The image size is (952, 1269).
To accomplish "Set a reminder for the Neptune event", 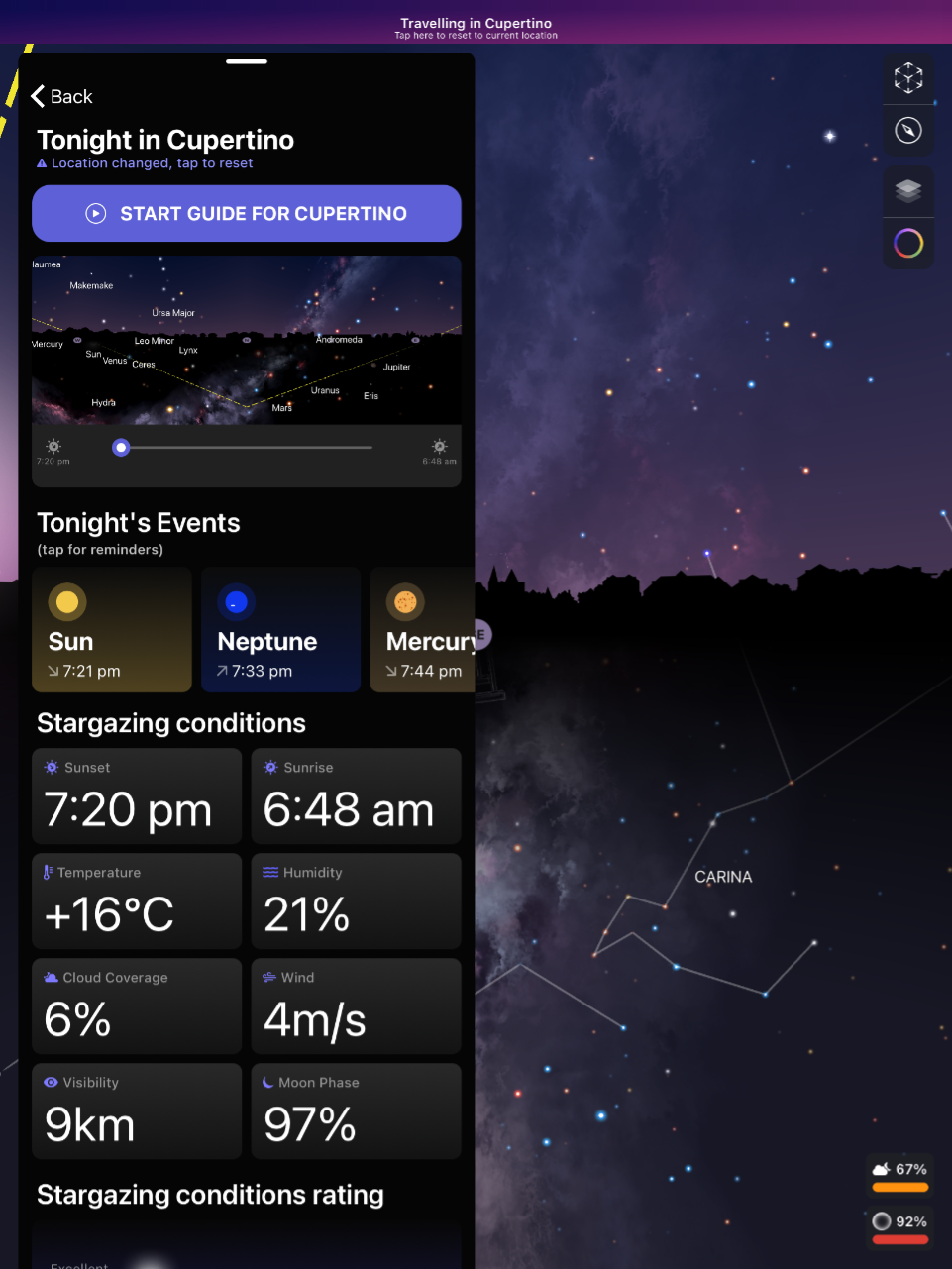I will tap(280, 630).
